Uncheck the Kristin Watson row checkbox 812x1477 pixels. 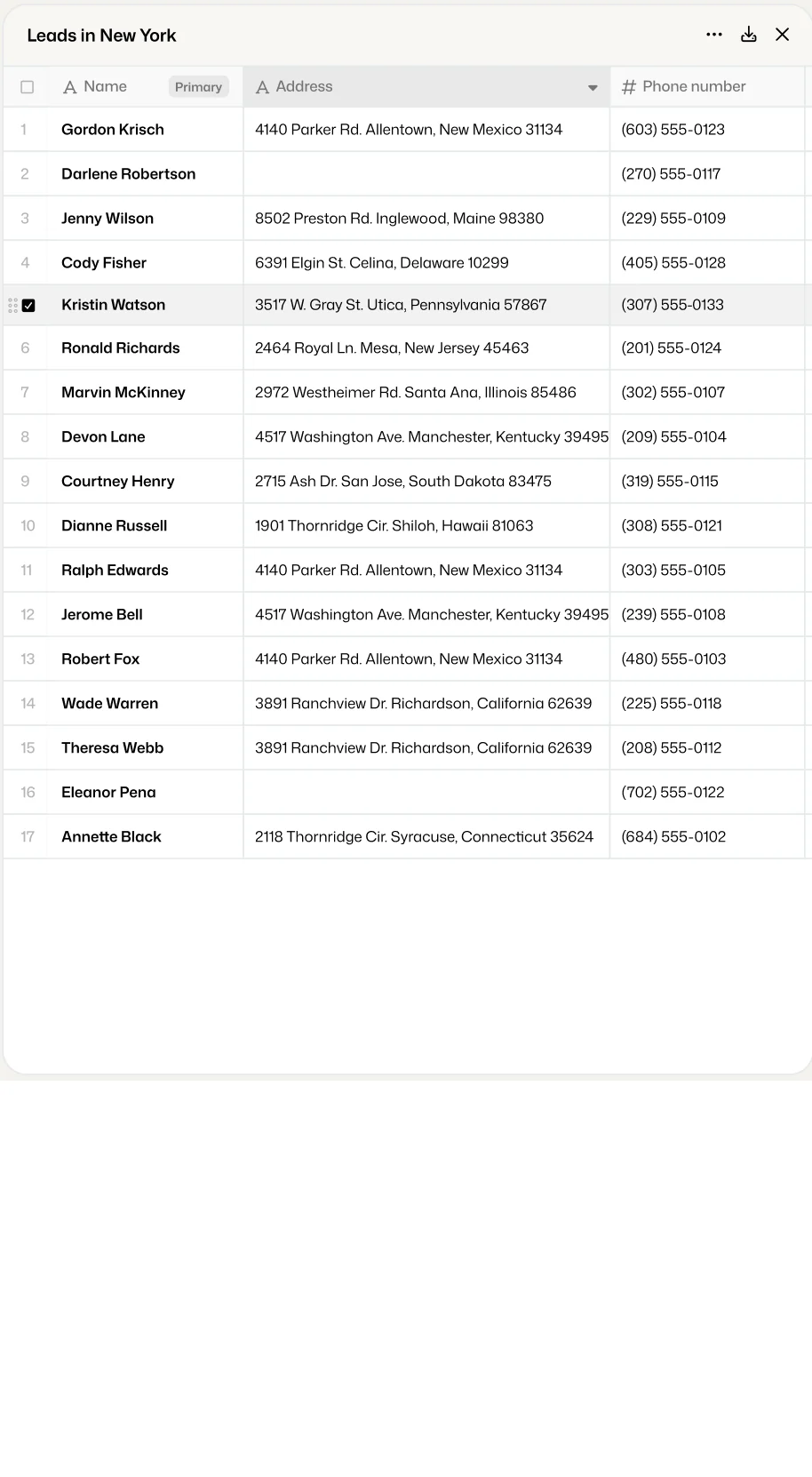click(28, 305)
